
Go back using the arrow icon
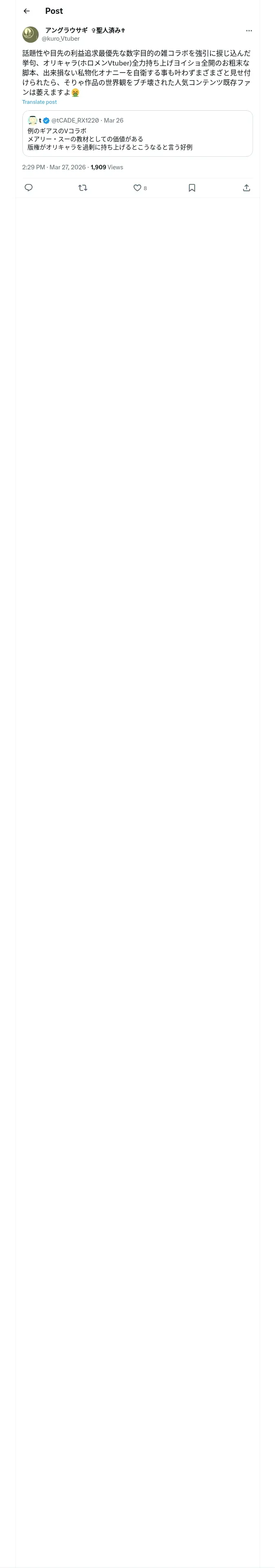(26, 11)
